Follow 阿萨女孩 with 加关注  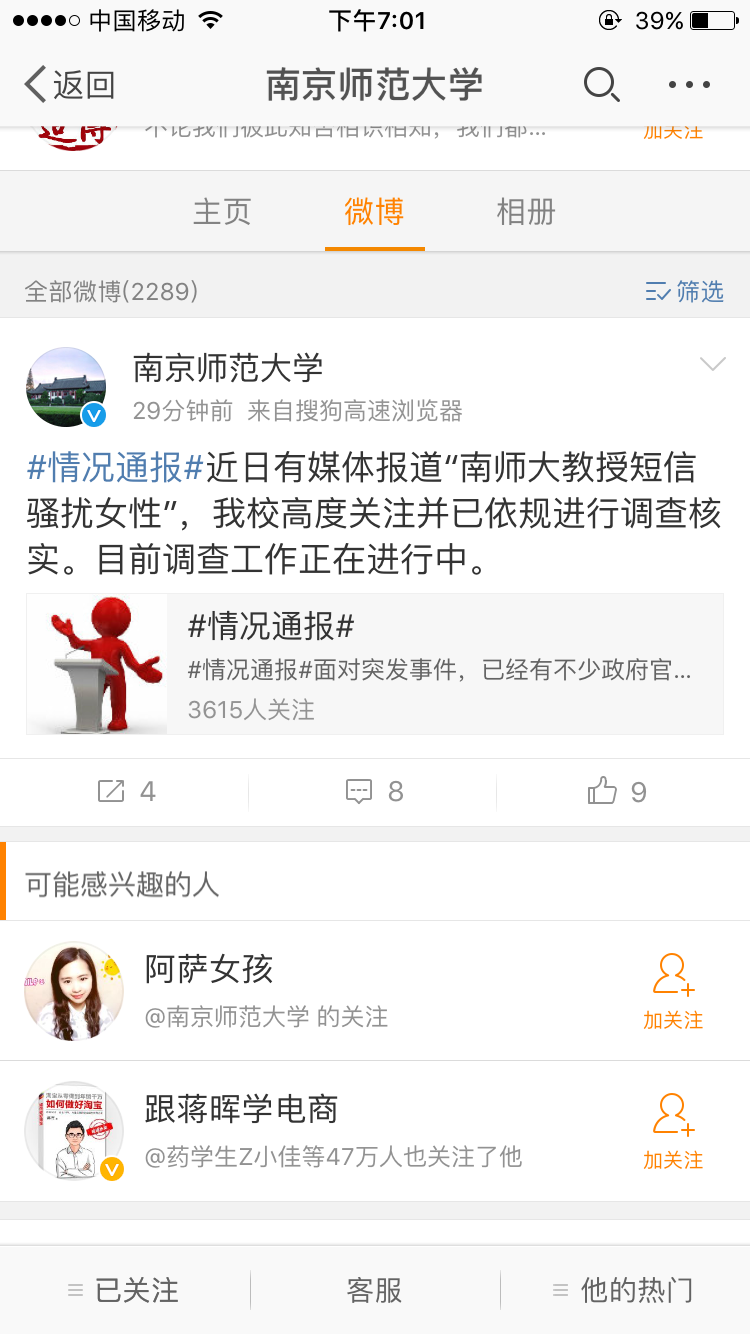(672, 990)
